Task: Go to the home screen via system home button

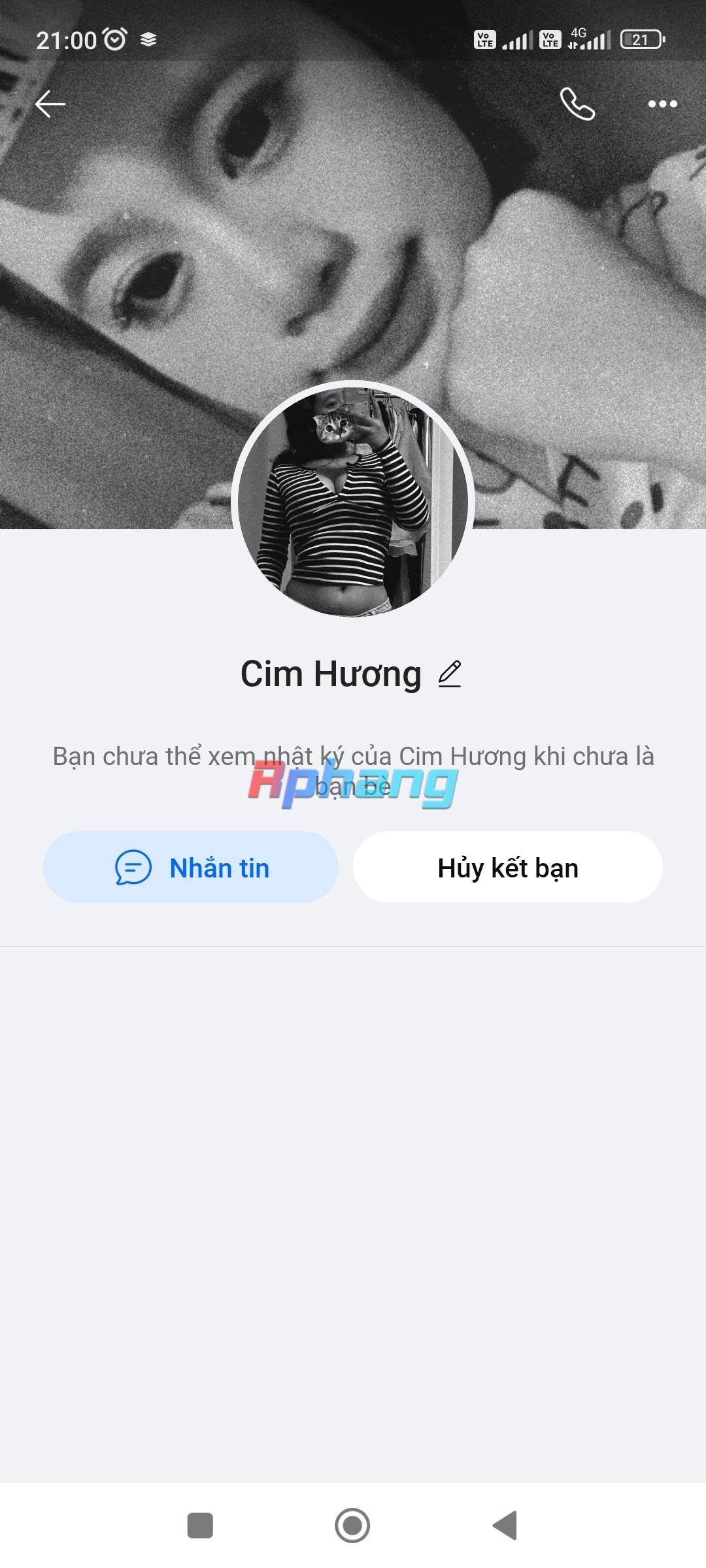Action: (x=352, y=1526)
